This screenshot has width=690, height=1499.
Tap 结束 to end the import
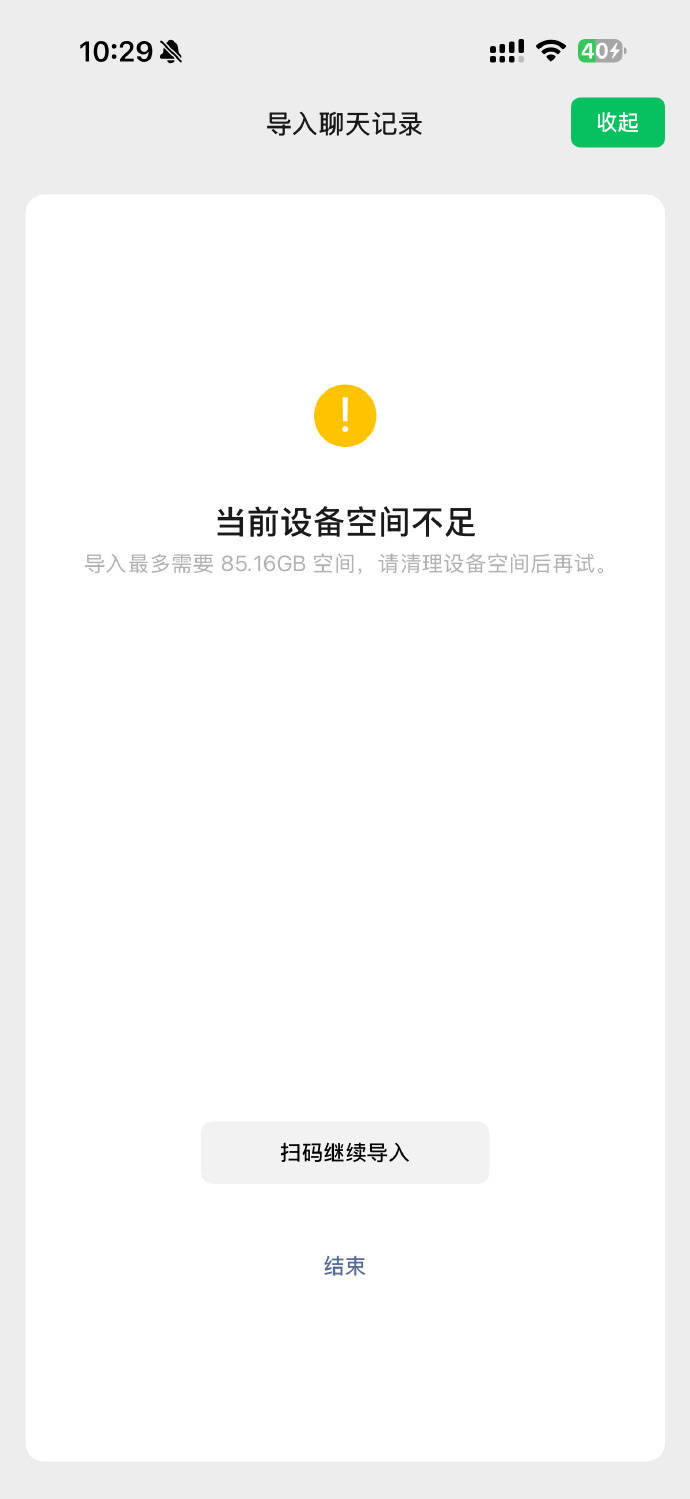click(344, 1266)
